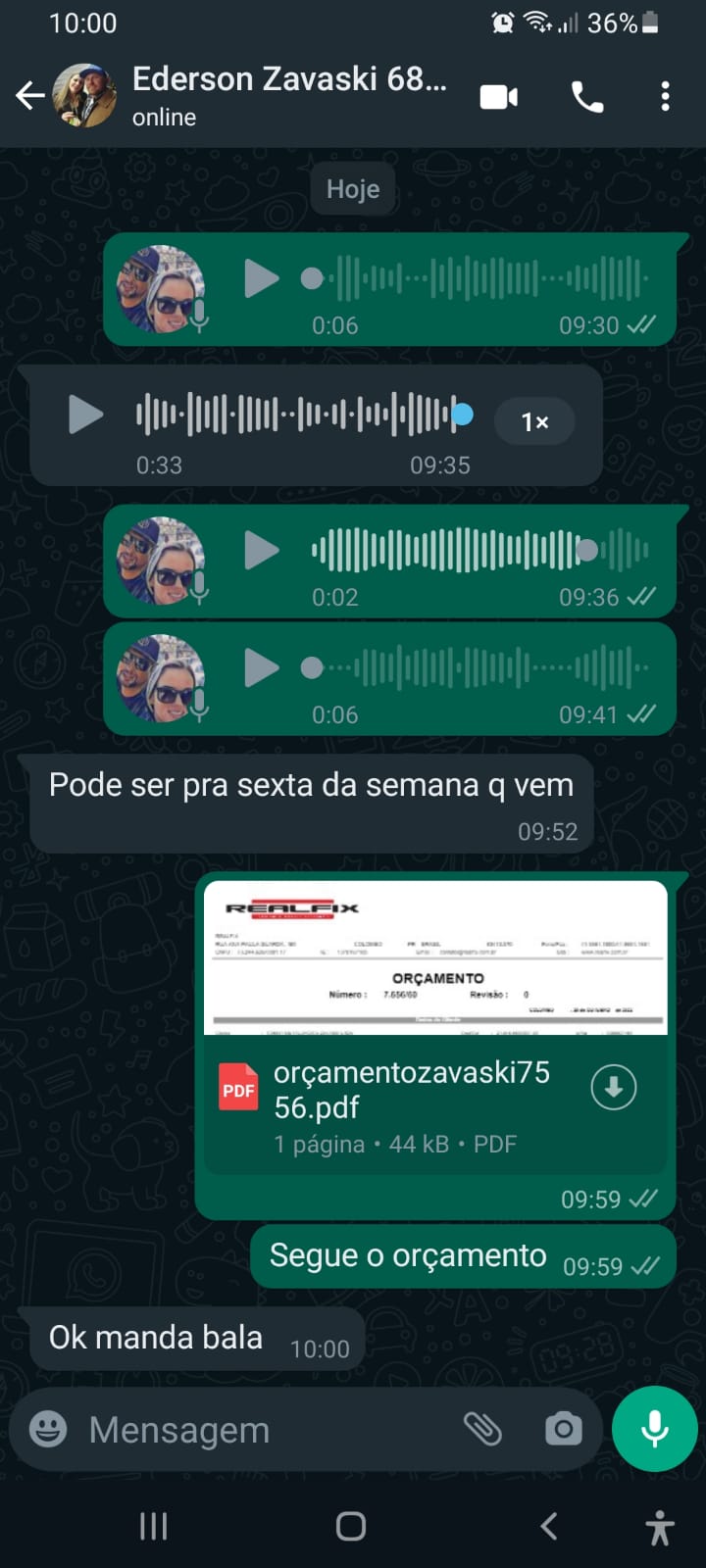This screenshot has height=1568, width=706.
Task: Download the orçamentozavaski7556.pdf file
Action: point(614,1087)
